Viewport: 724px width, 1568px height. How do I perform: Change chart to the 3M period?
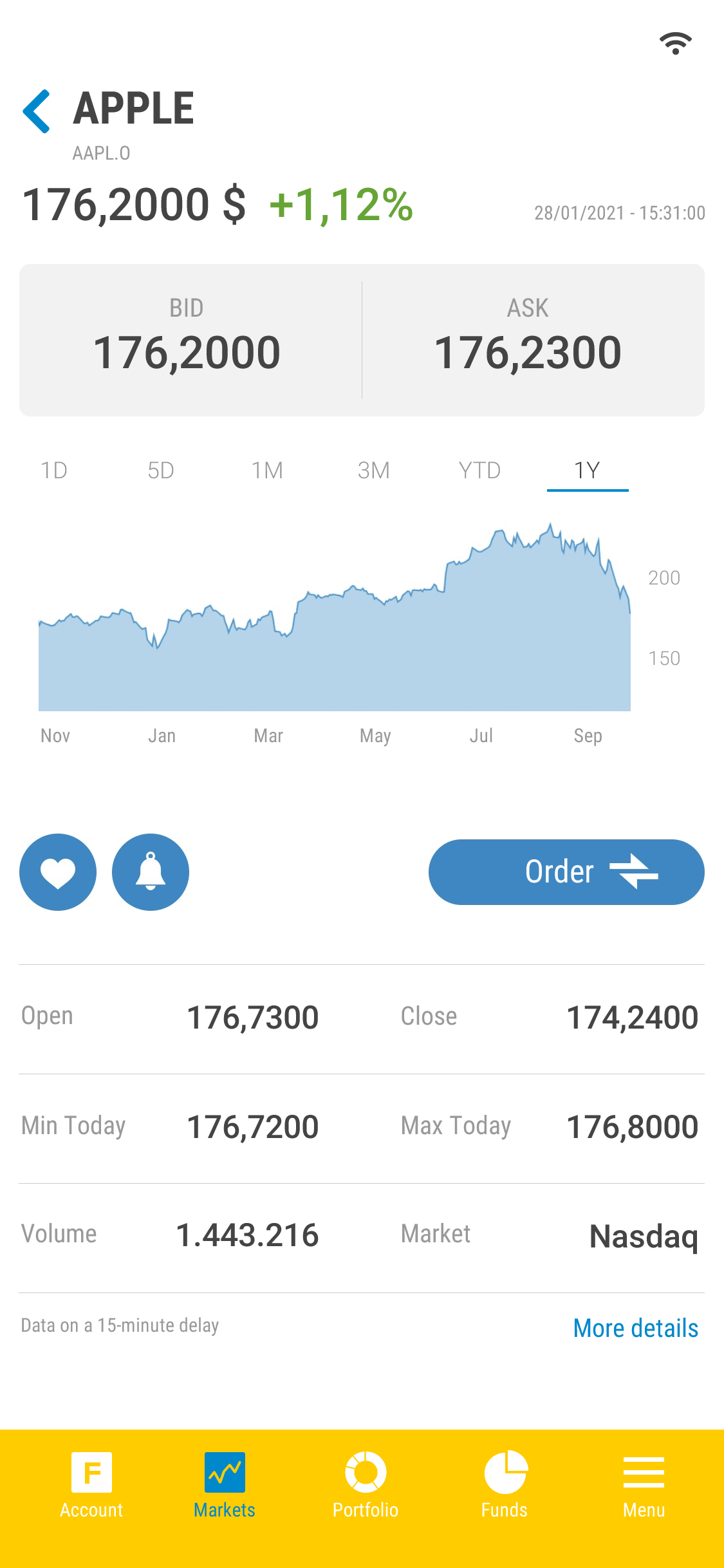pos(373,471)
